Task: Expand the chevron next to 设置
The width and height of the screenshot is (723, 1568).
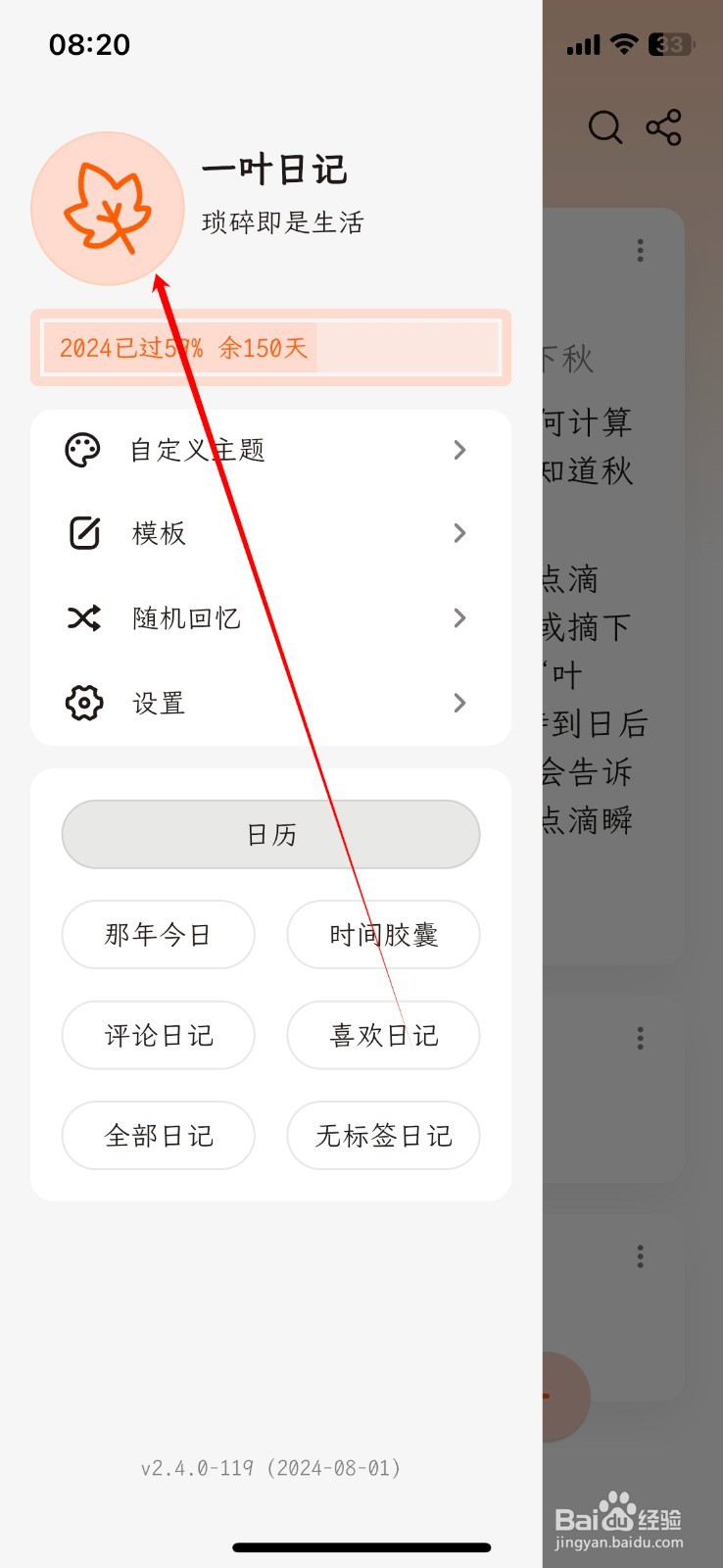Action: pos(459,703)
